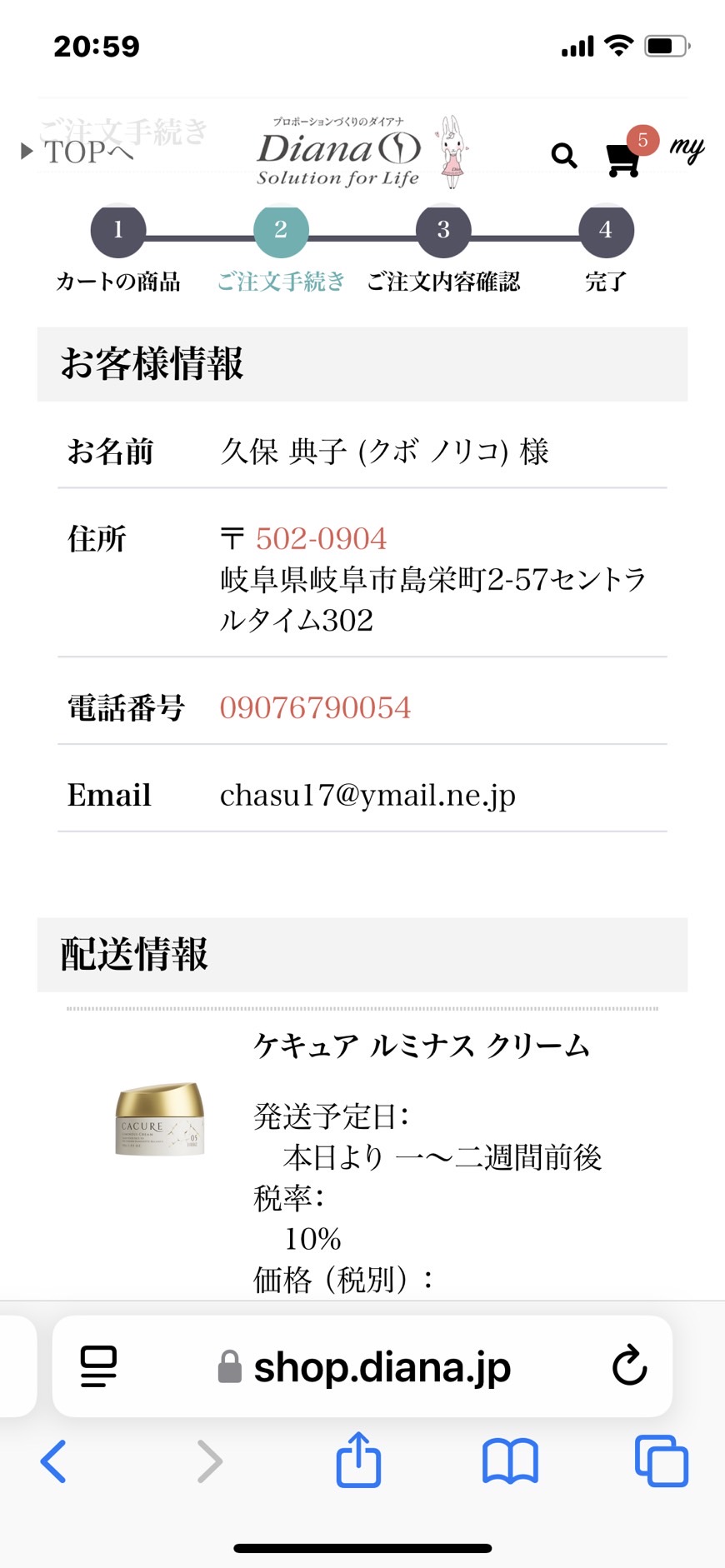Share this page from the Safari toolbar
Image resolution: width=725 pixels, height=1568 pixels.
coord(358,1460)
